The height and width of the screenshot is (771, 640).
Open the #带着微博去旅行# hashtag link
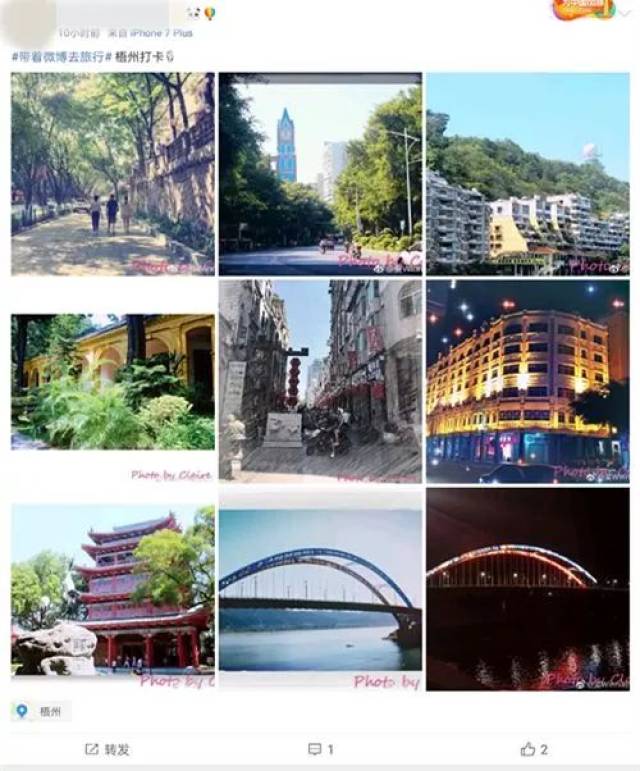(x=59, y=57)
